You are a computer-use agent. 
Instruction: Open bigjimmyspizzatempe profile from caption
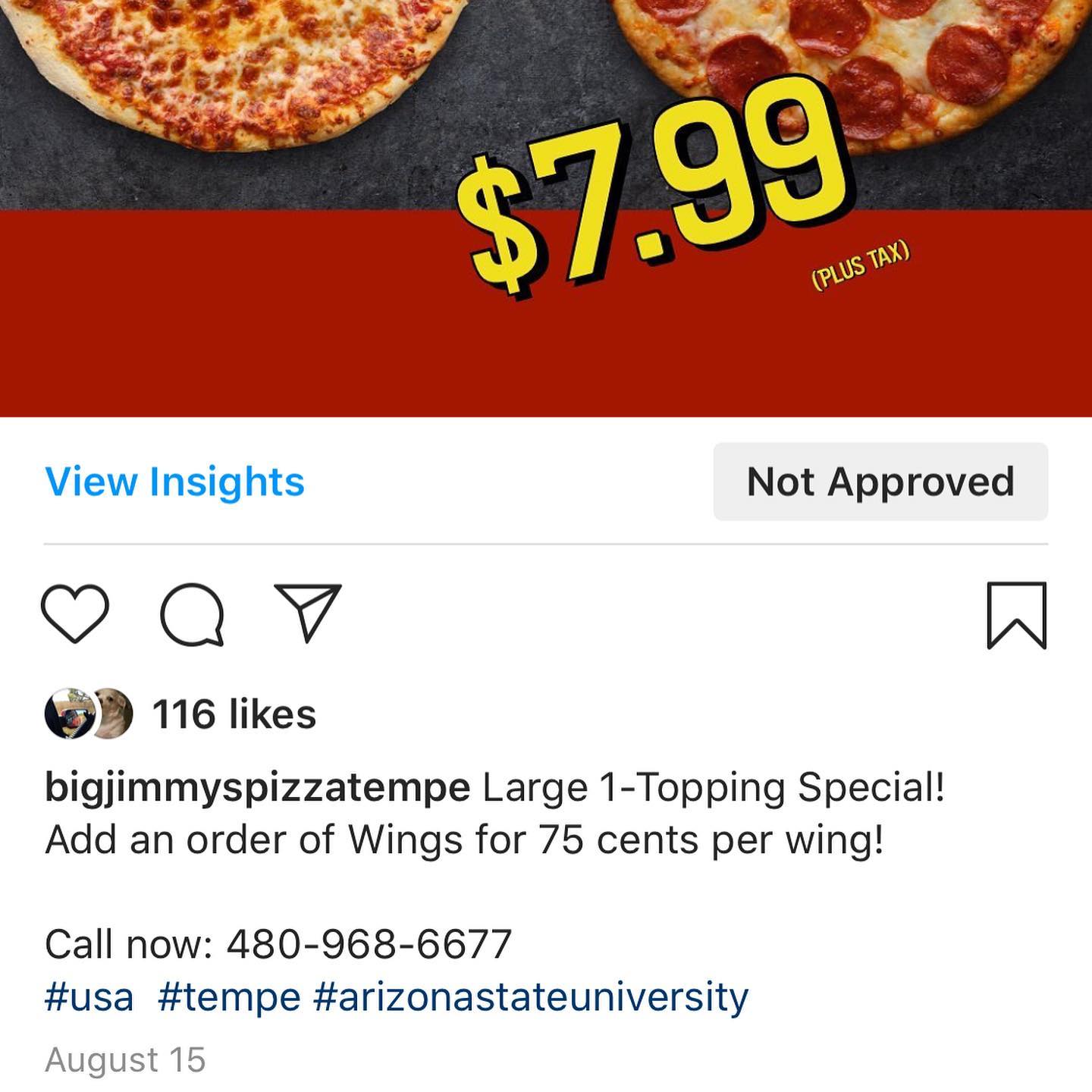coord(257,787)
